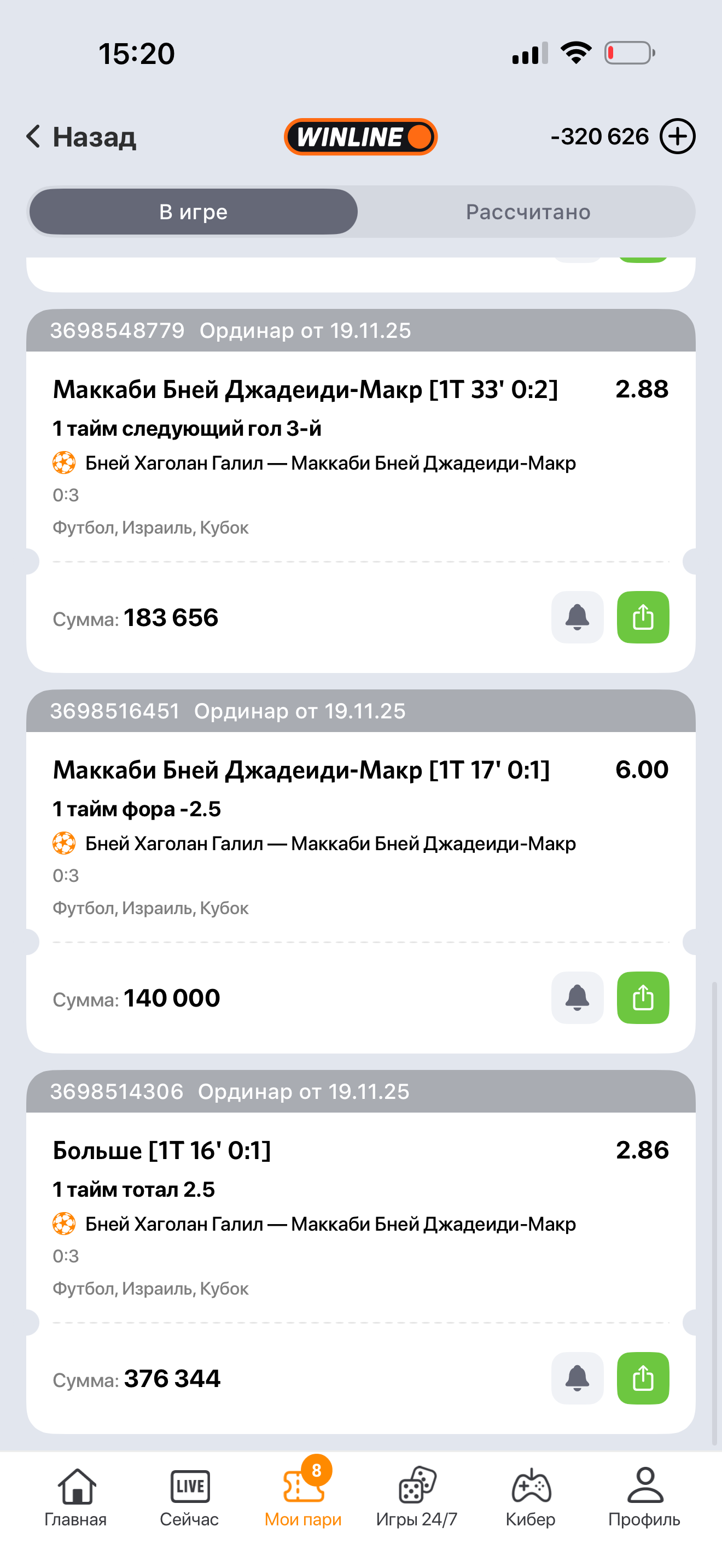
Task: Share bet 3698516451
Action: 643,998
